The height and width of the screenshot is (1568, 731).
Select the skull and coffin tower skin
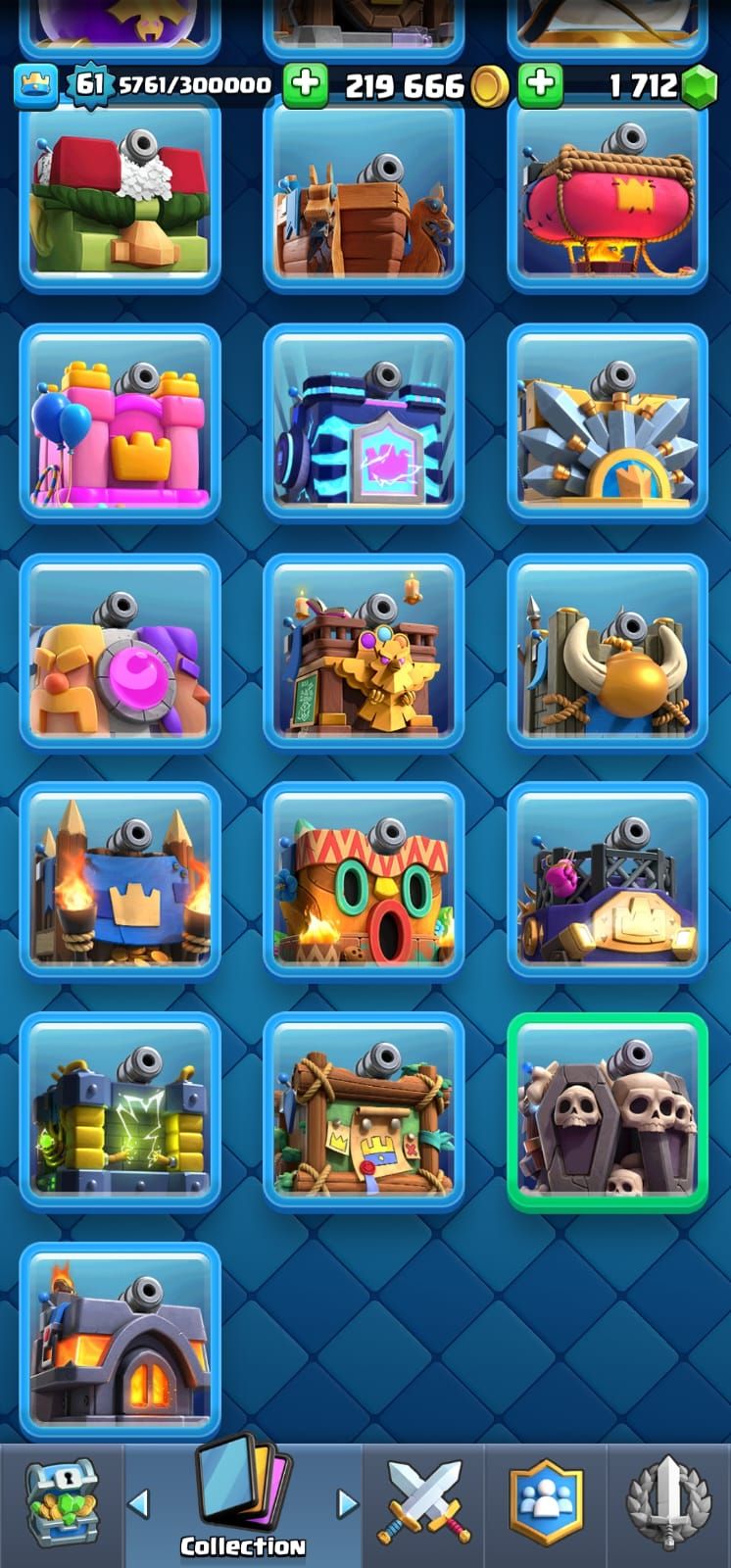point(608,1112)
